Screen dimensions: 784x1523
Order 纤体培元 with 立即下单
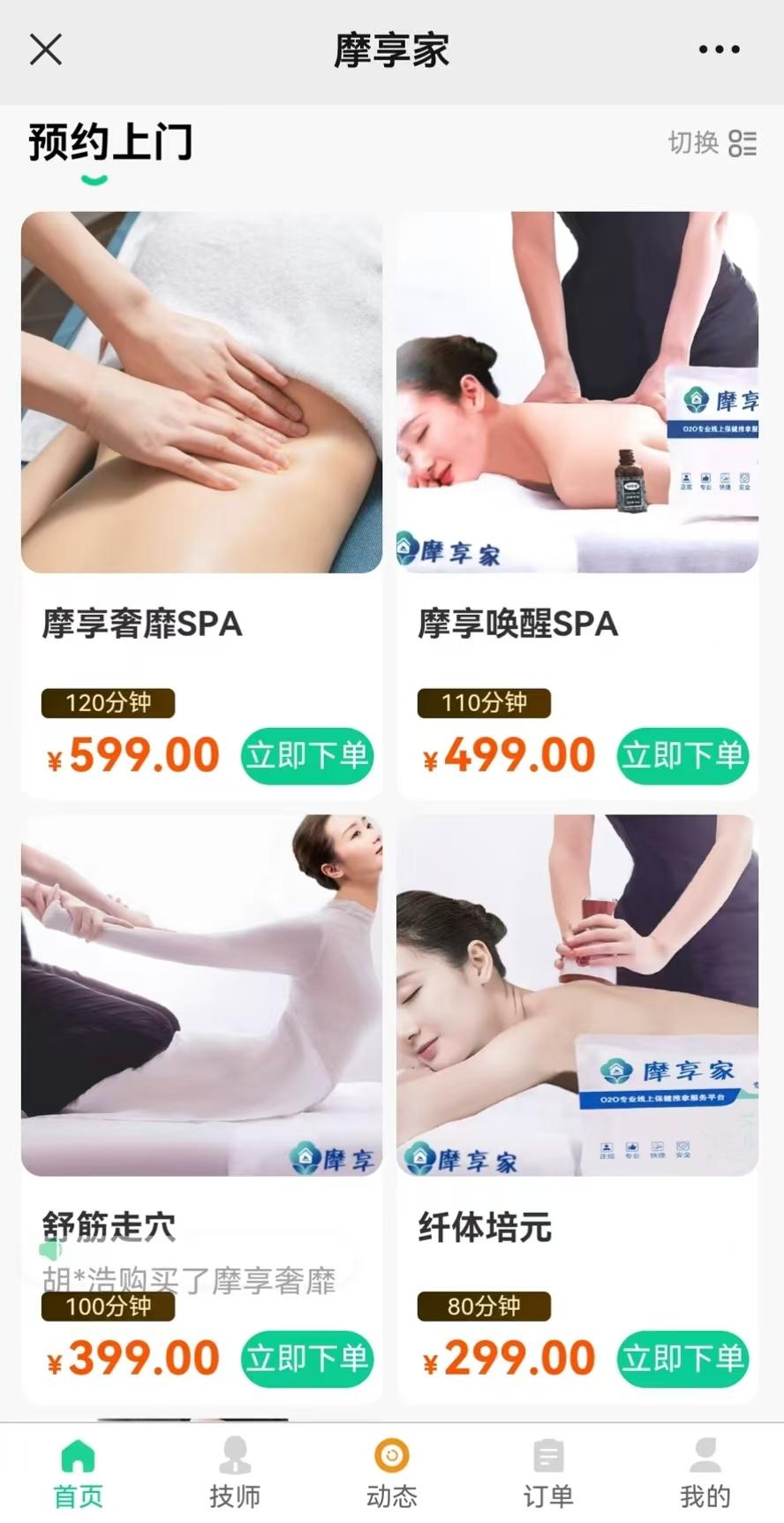coord(682,1359)
